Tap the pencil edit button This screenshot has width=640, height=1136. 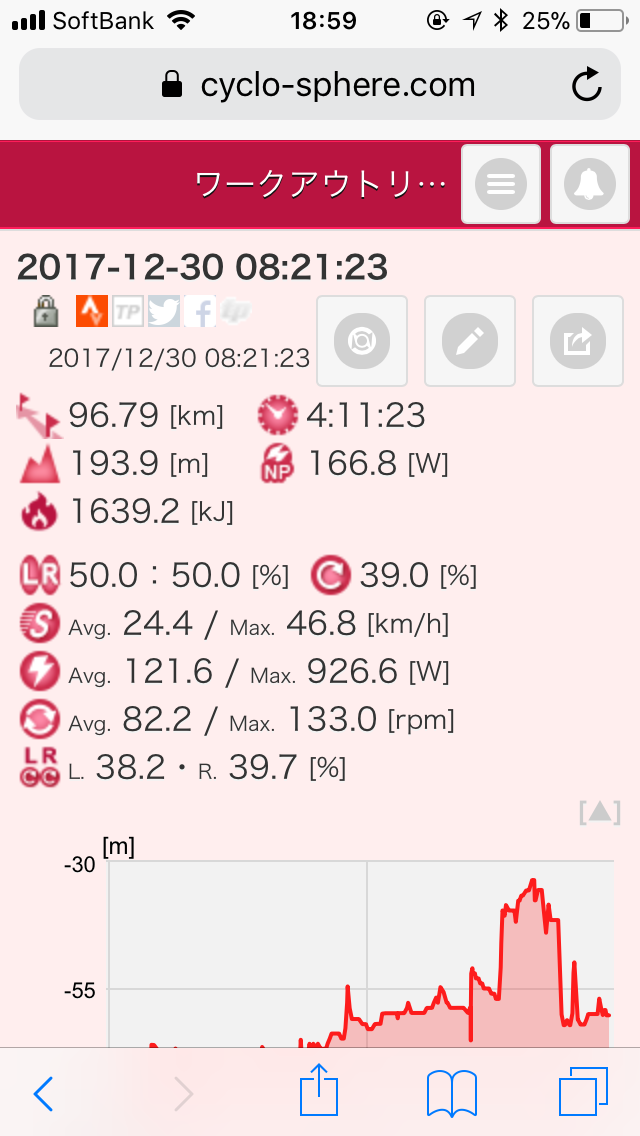[x=470, y=341]
